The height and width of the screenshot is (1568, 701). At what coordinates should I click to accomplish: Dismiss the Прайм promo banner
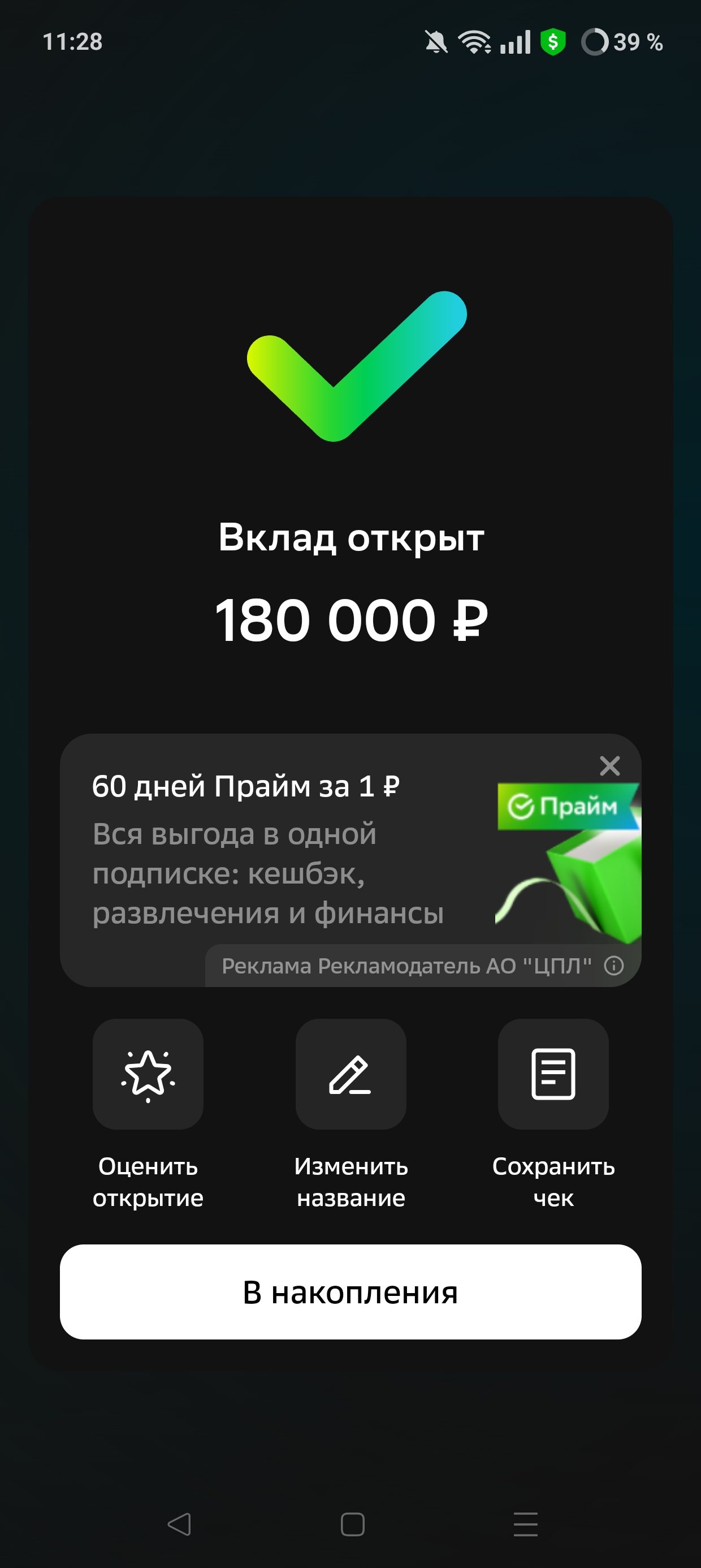[x=609, y=766]
